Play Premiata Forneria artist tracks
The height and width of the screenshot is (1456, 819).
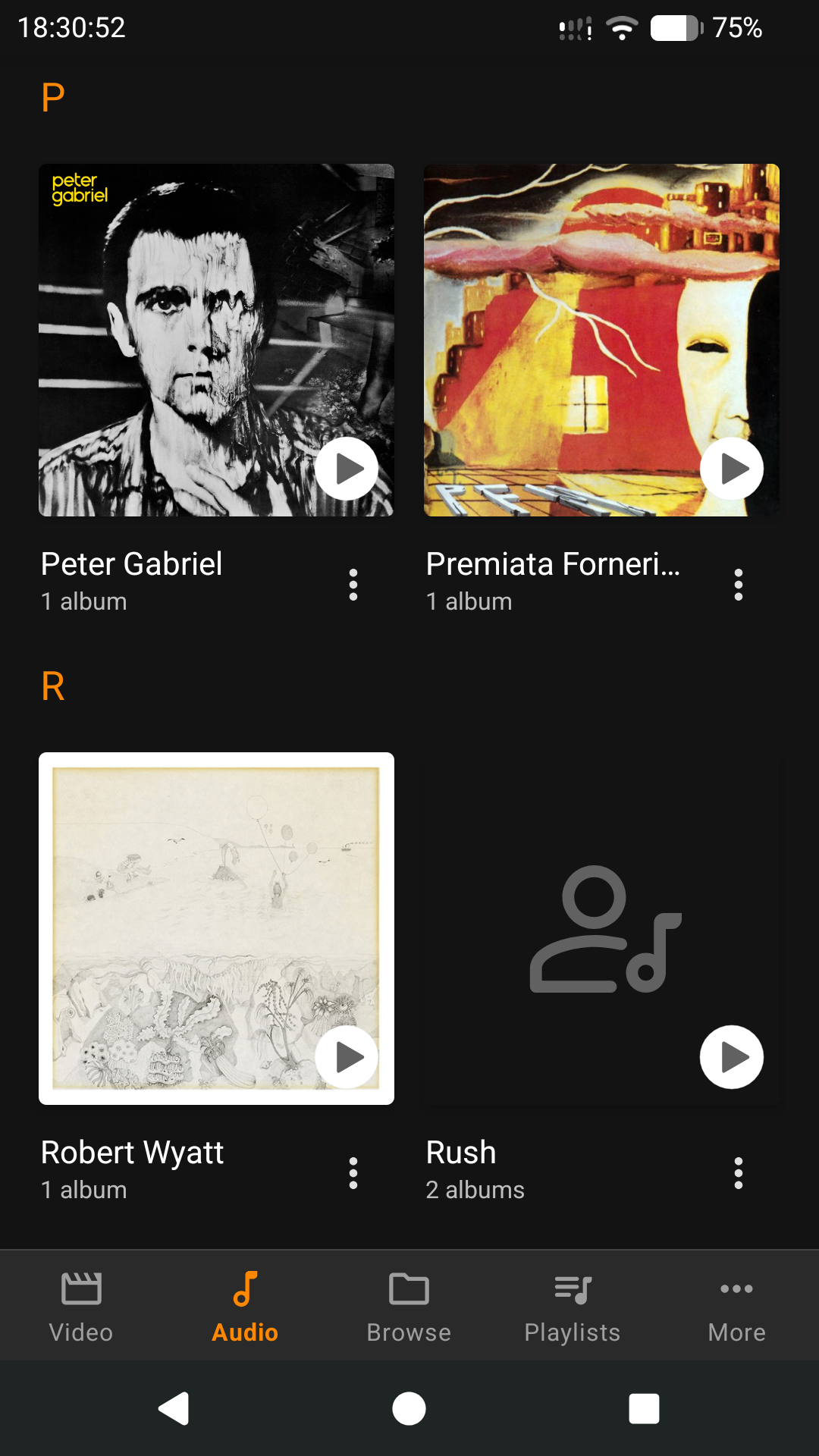pyautogui.click(x=731, y=469)
